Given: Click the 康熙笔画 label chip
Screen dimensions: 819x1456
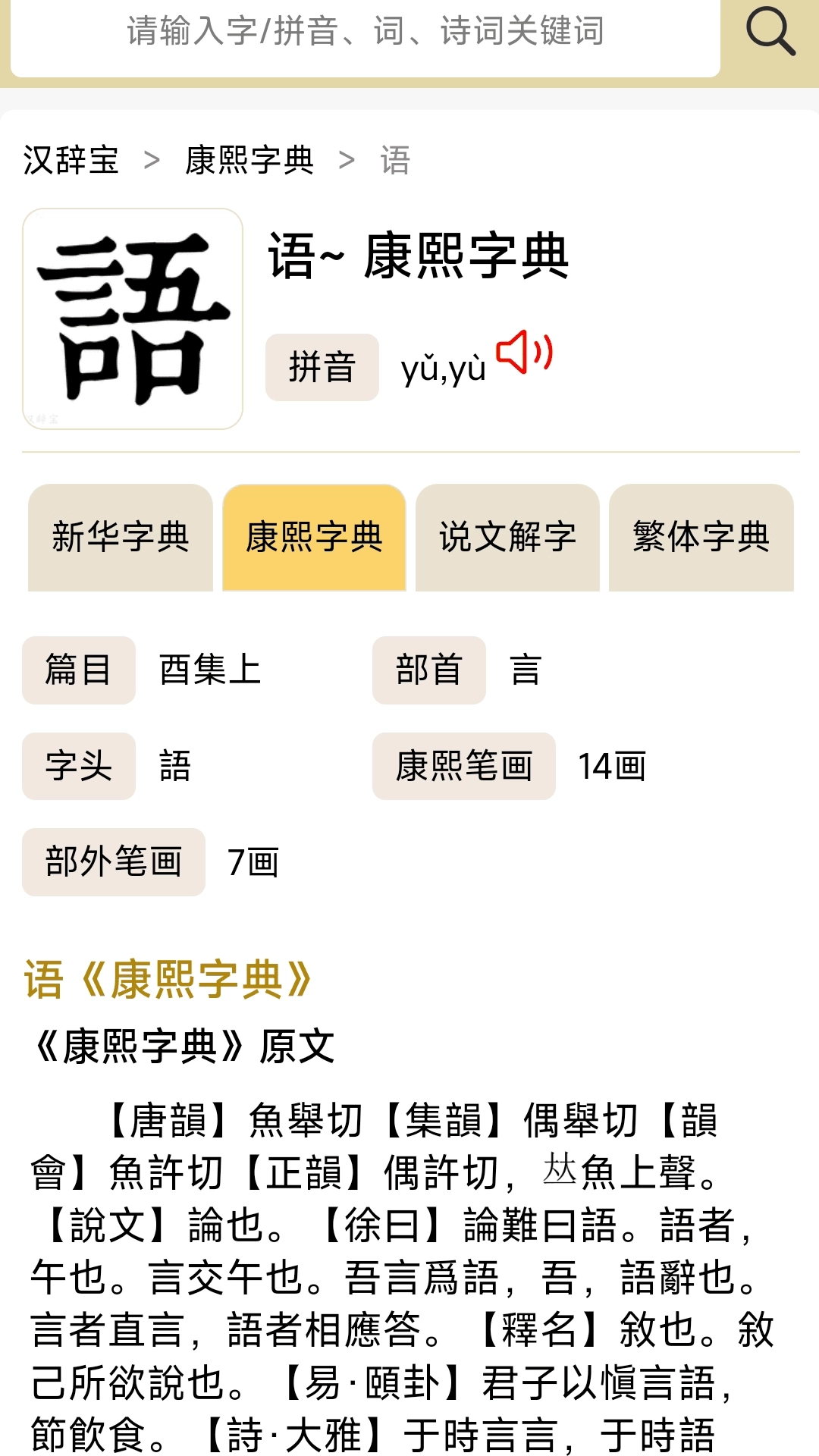Looking at the screenshot, I should [463, 766].
